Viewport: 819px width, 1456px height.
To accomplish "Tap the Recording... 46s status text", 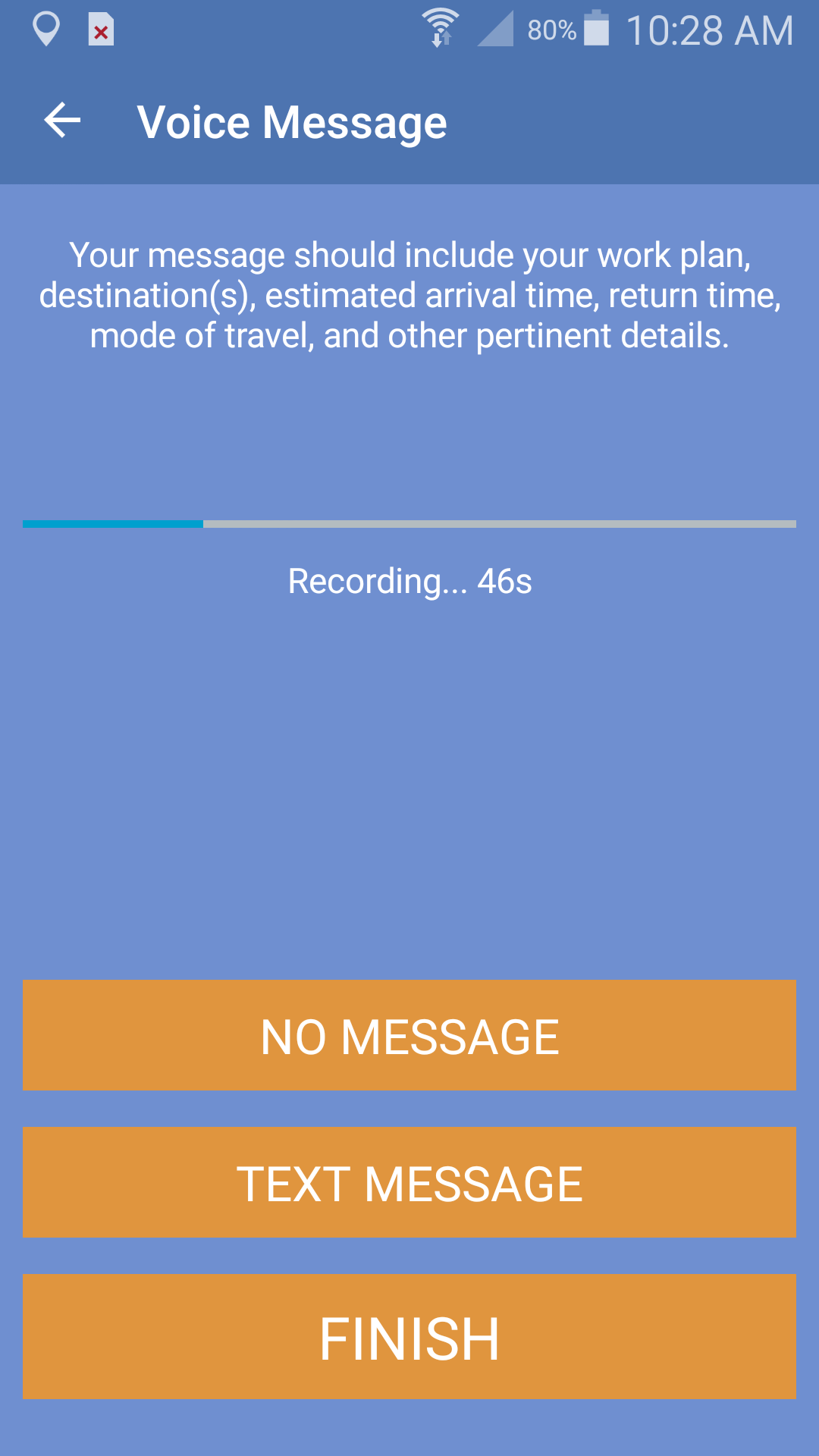I will tap(409, 580).
